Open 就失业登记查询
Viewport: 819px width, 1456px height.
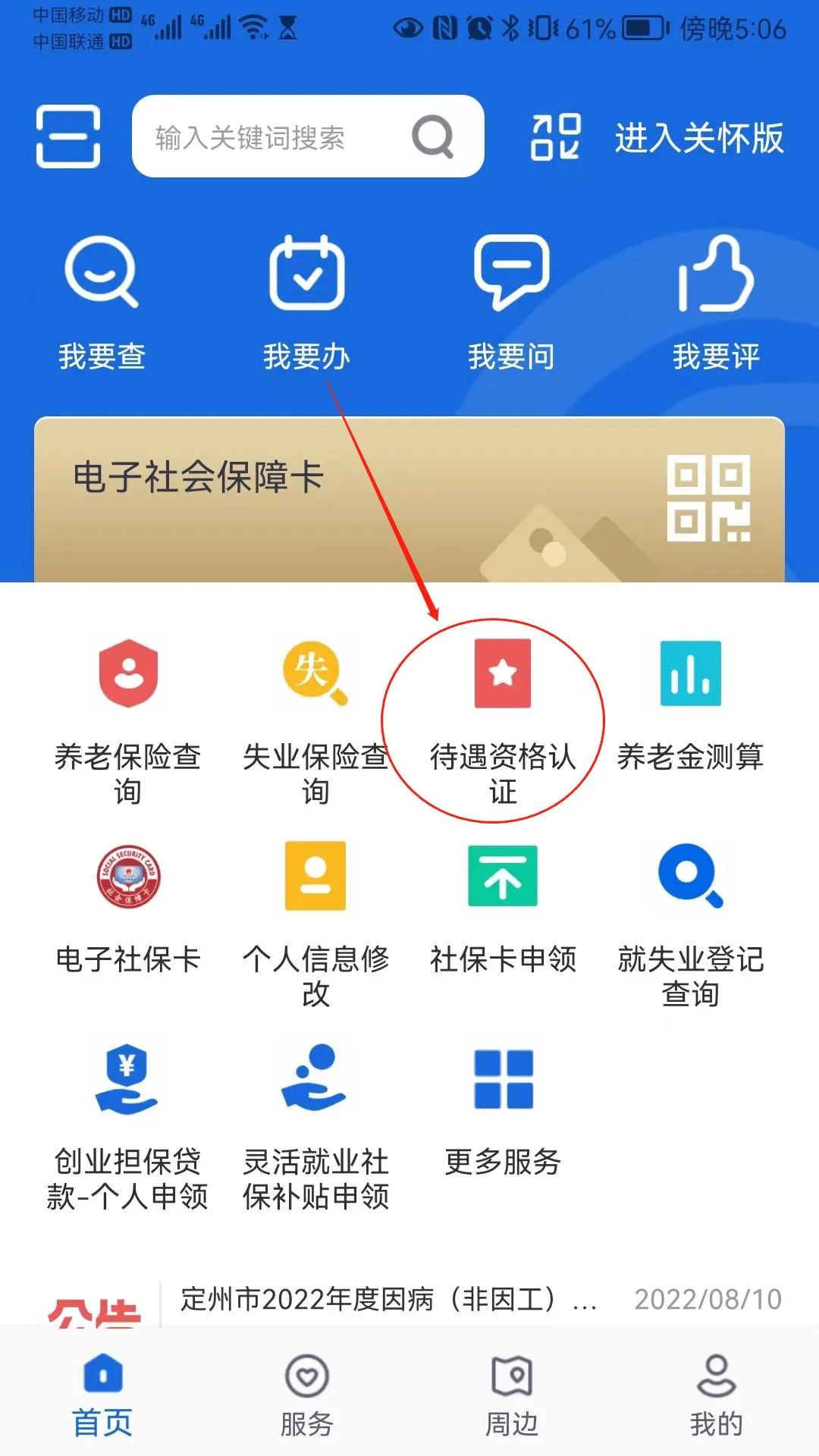tap(690, 921)
